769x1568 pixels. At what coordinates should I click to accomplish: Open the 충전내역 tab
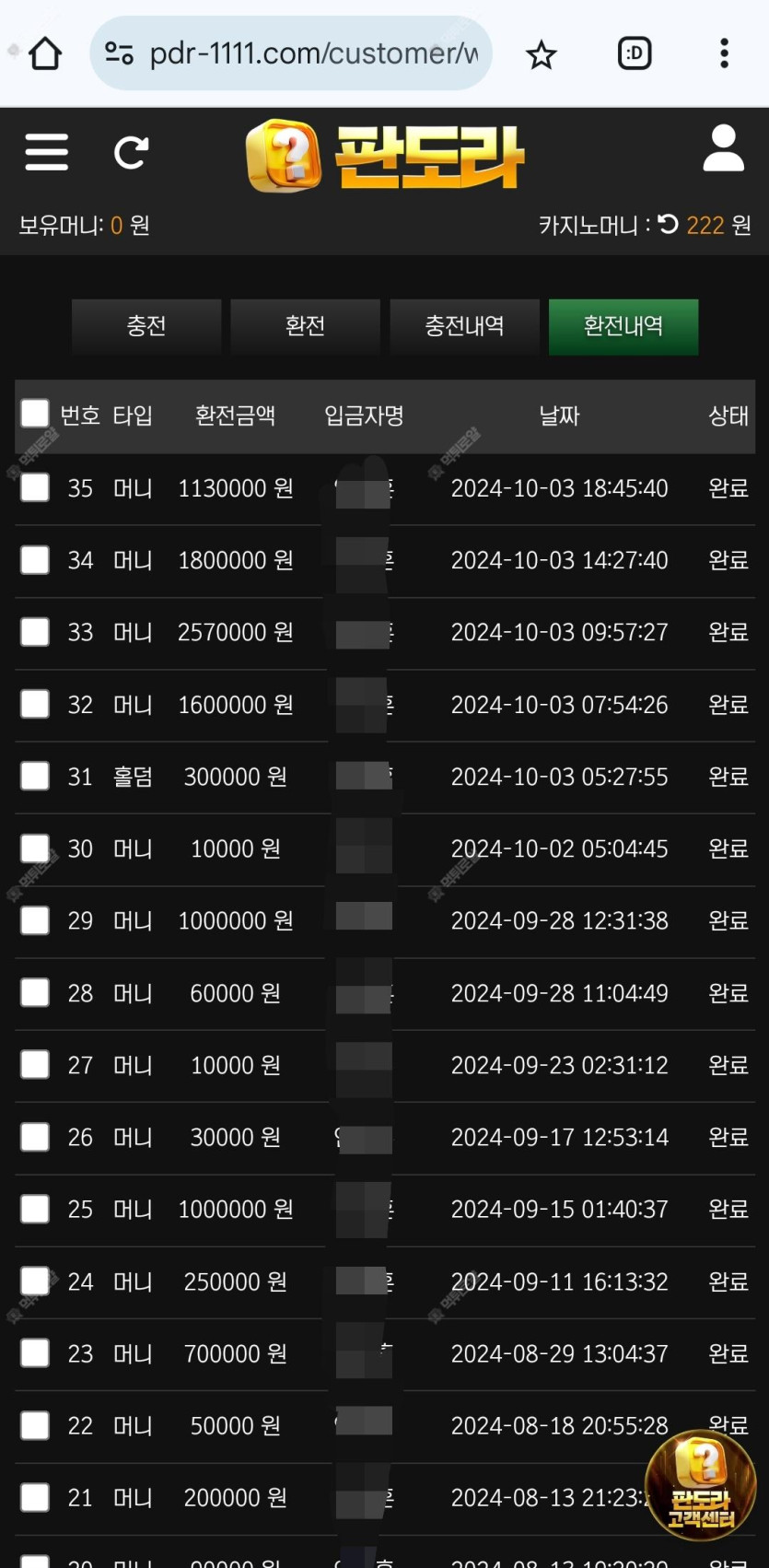(x=464, y=326)
